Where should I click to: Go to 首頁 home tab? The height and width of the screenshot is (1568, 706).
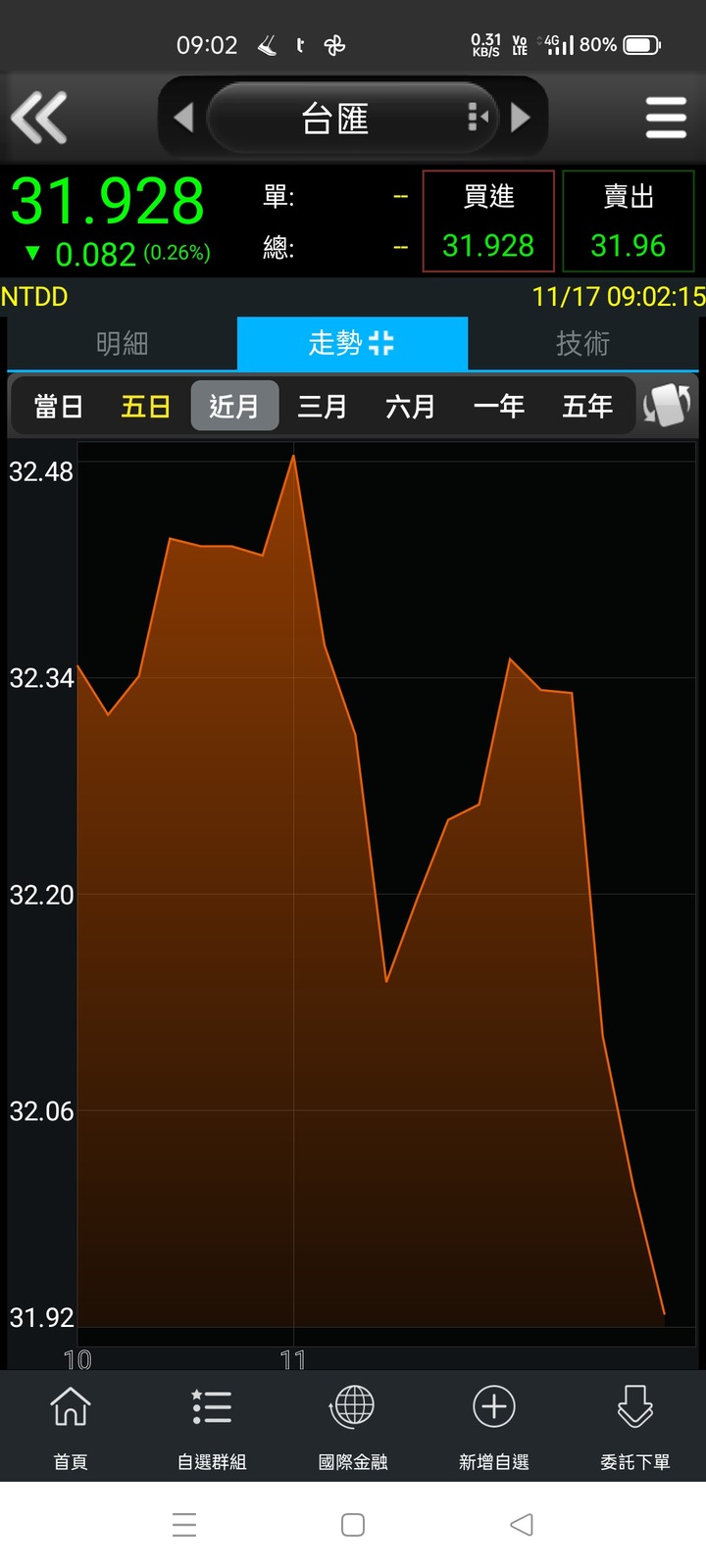click(71, 1425)
